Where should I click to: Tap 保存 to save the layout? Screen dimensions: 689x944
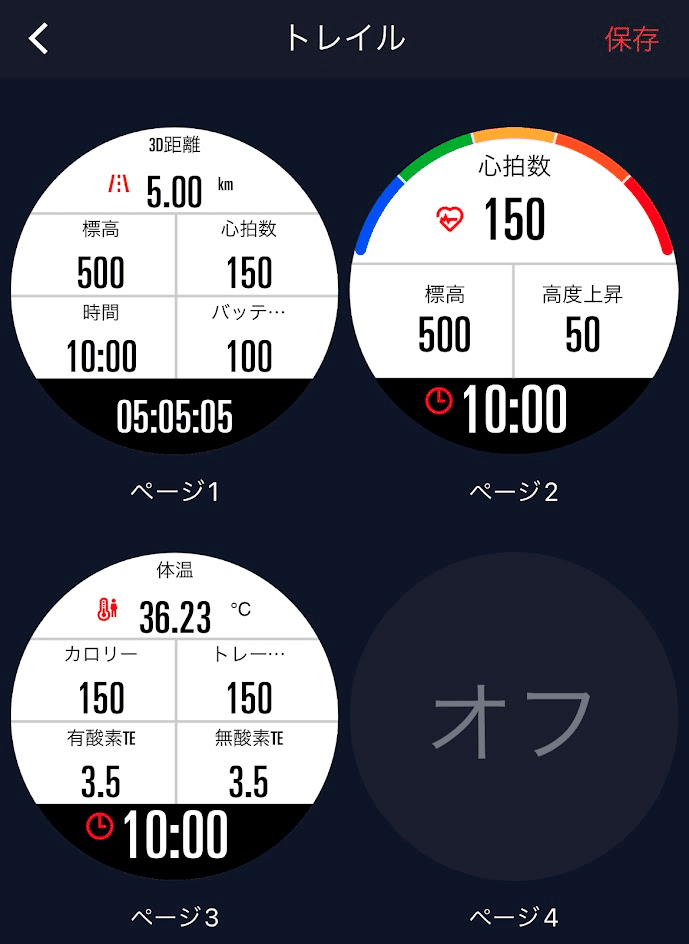click(x=631, y=39)
